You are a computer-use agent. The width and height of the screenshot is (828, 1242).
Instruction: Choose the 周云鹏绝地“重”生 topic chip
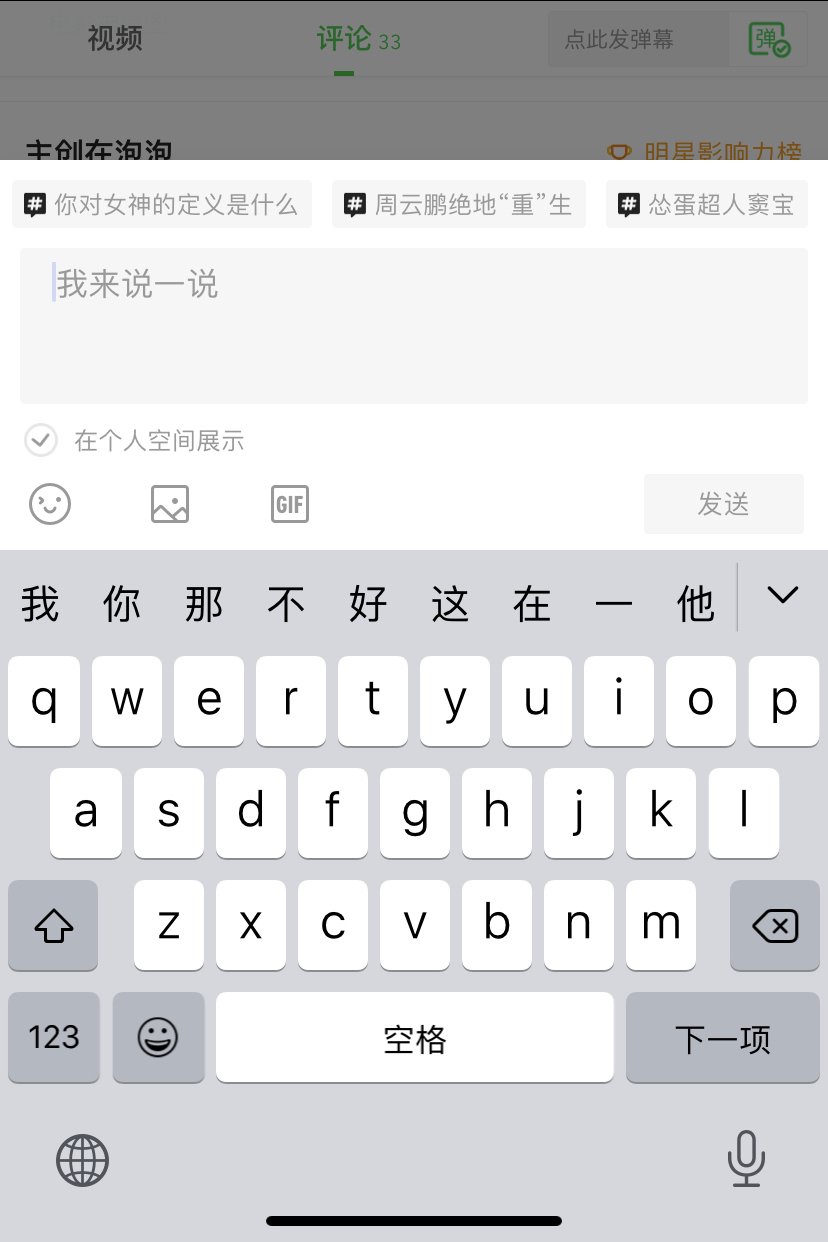(x=459, y=205)
